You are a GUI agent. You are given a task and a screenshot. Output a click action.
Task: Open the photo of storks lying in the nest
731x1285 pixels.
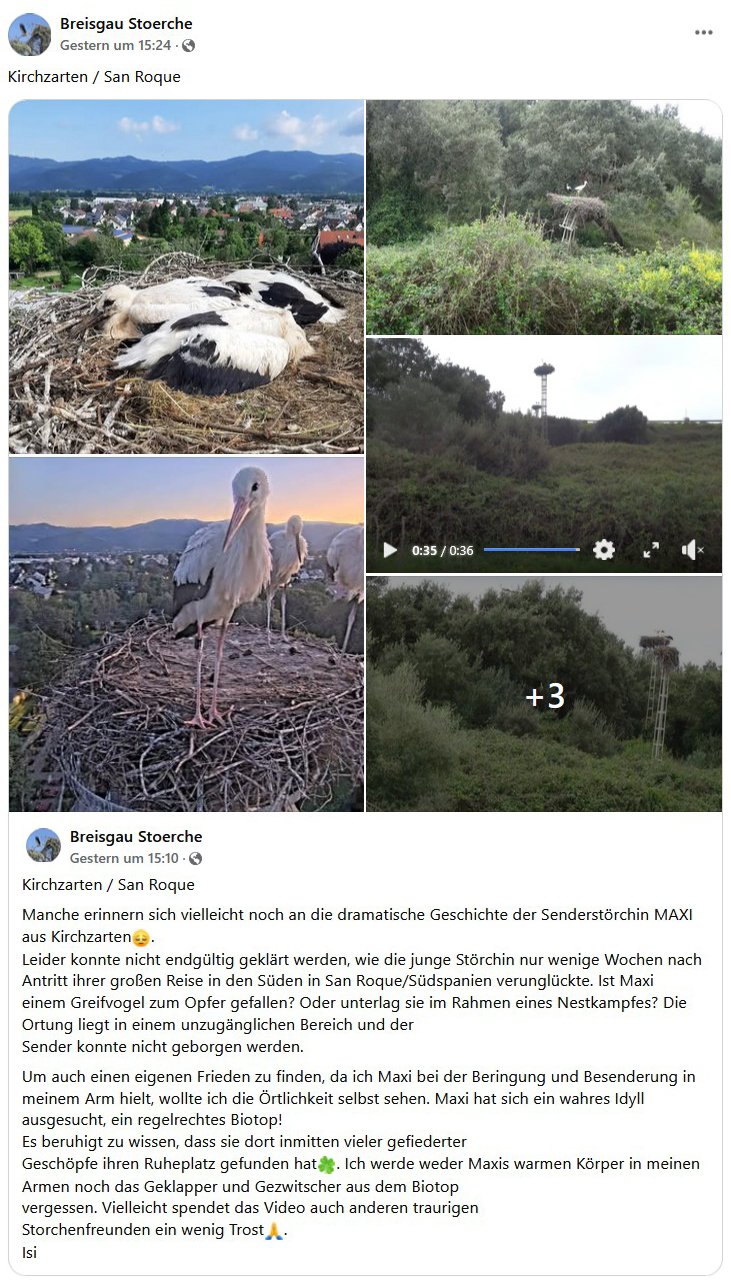186,277
